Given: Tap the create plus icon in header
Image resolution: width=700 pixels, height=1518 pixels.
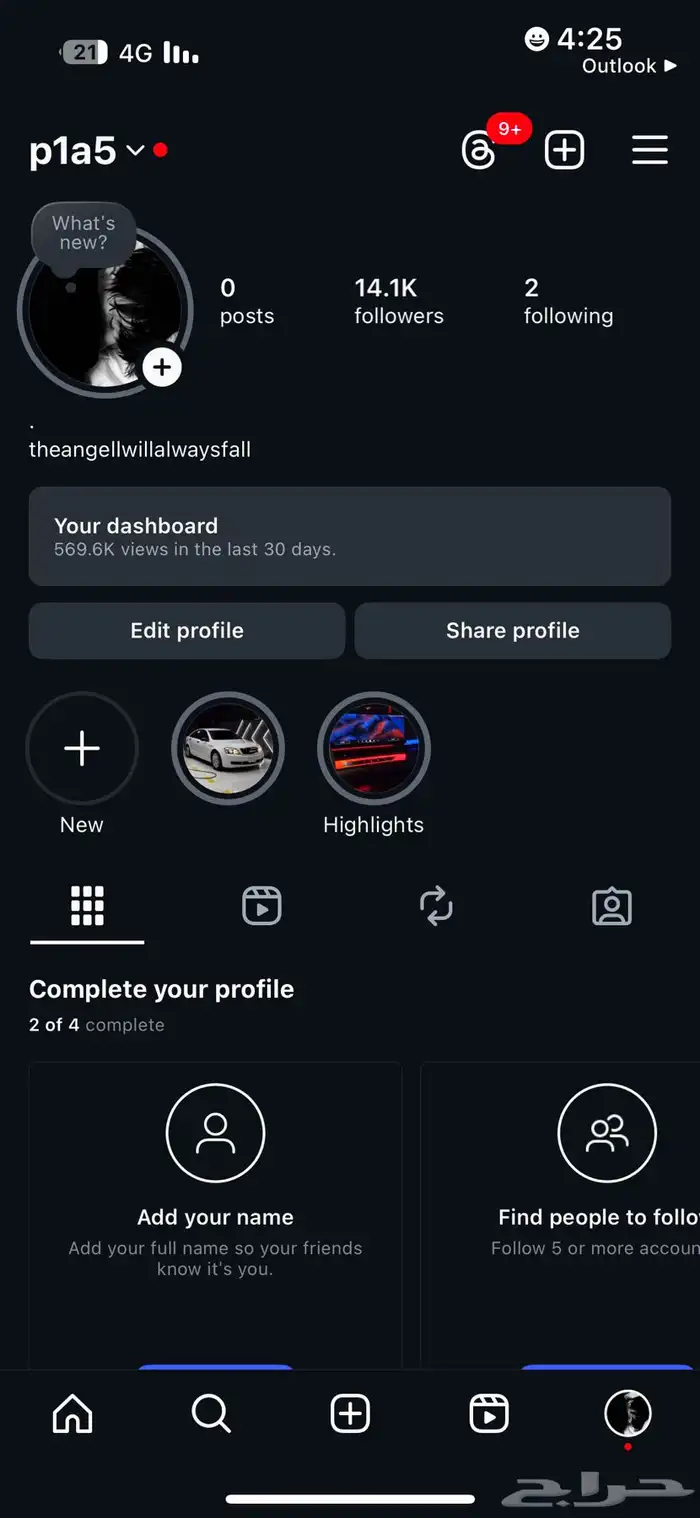Looking at the screenshot, I should [564, 151].
